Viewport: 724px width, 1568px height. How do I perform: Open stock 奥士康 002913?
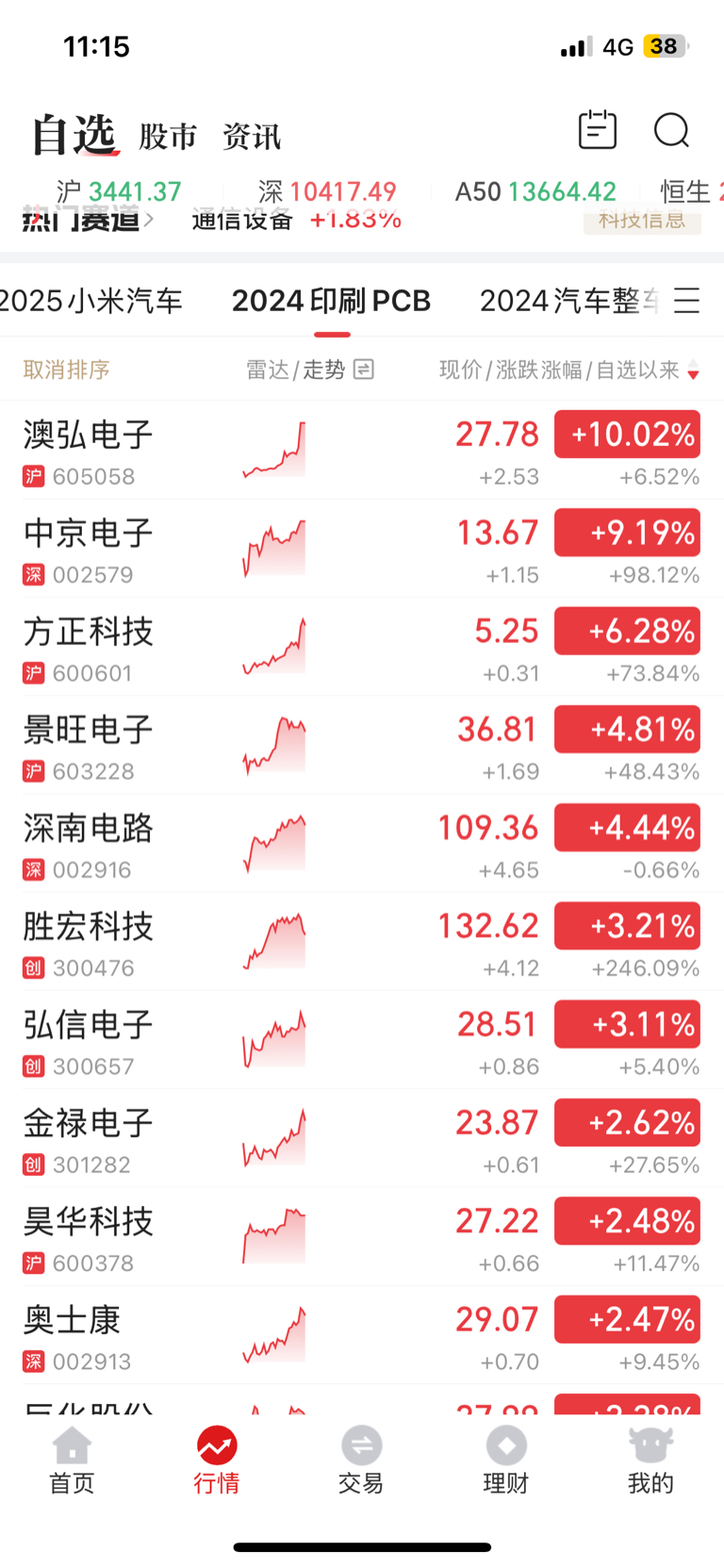click(x=362, y=1336)
